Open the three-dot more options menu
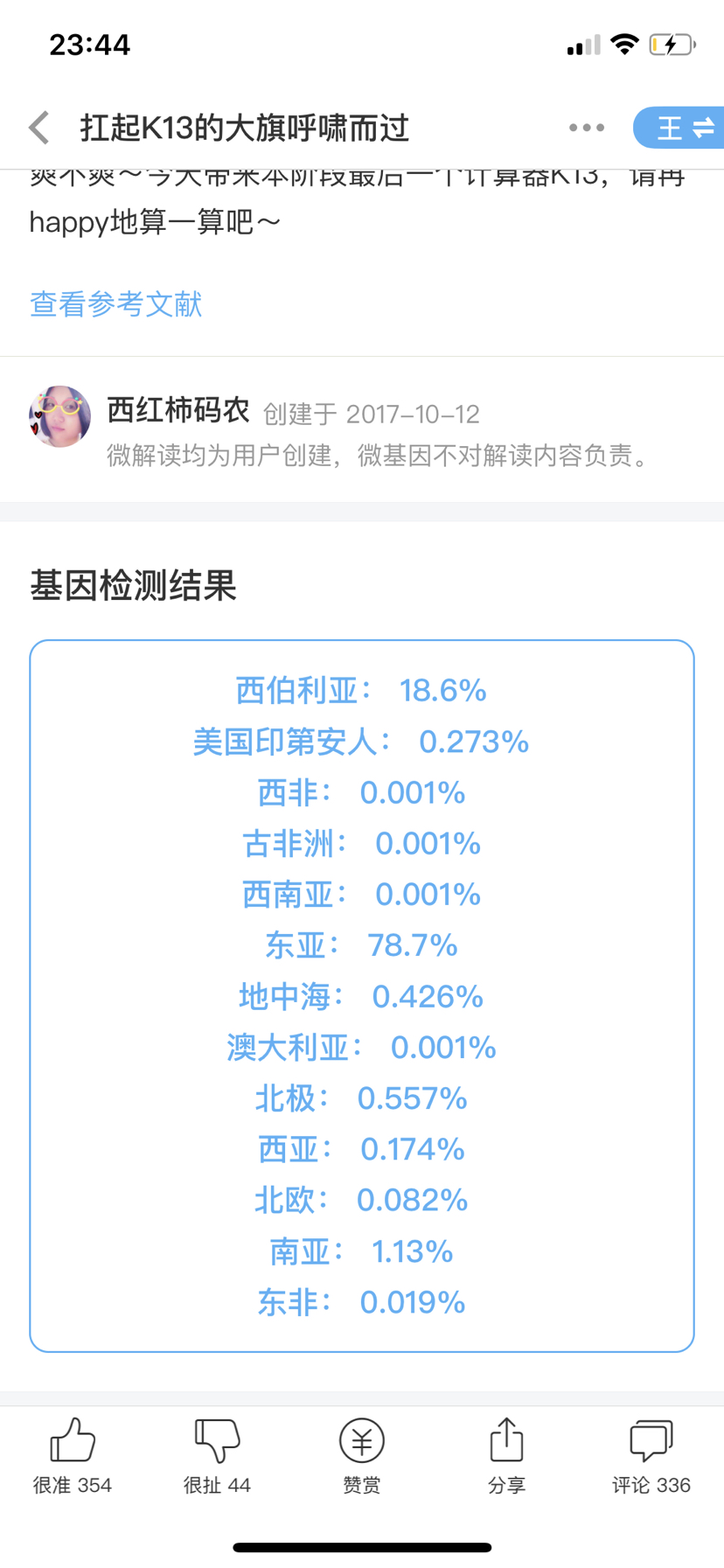This screenshot has height=1568, width=724. (586, 128)
